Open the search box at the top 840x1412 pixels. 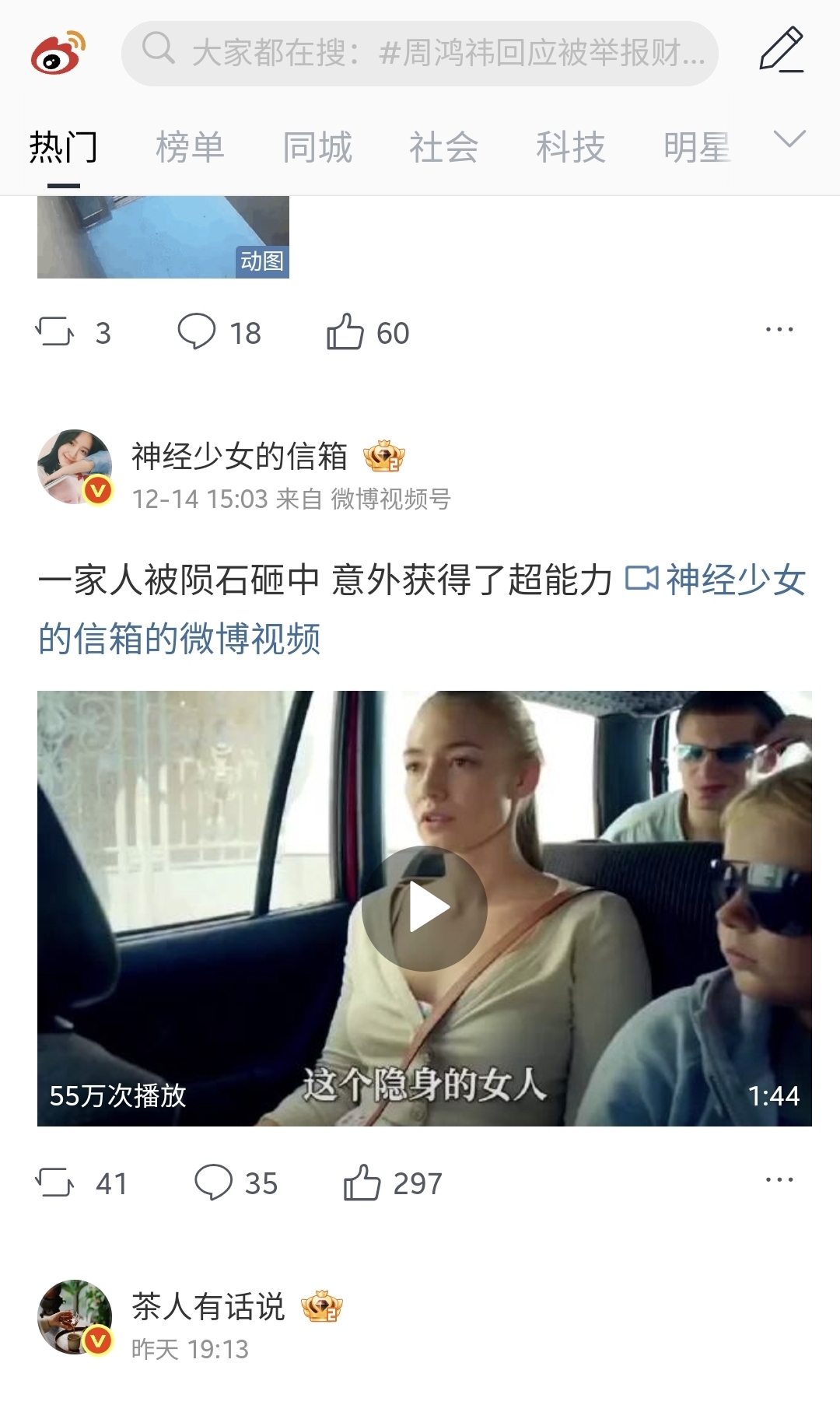coord(420,53)
